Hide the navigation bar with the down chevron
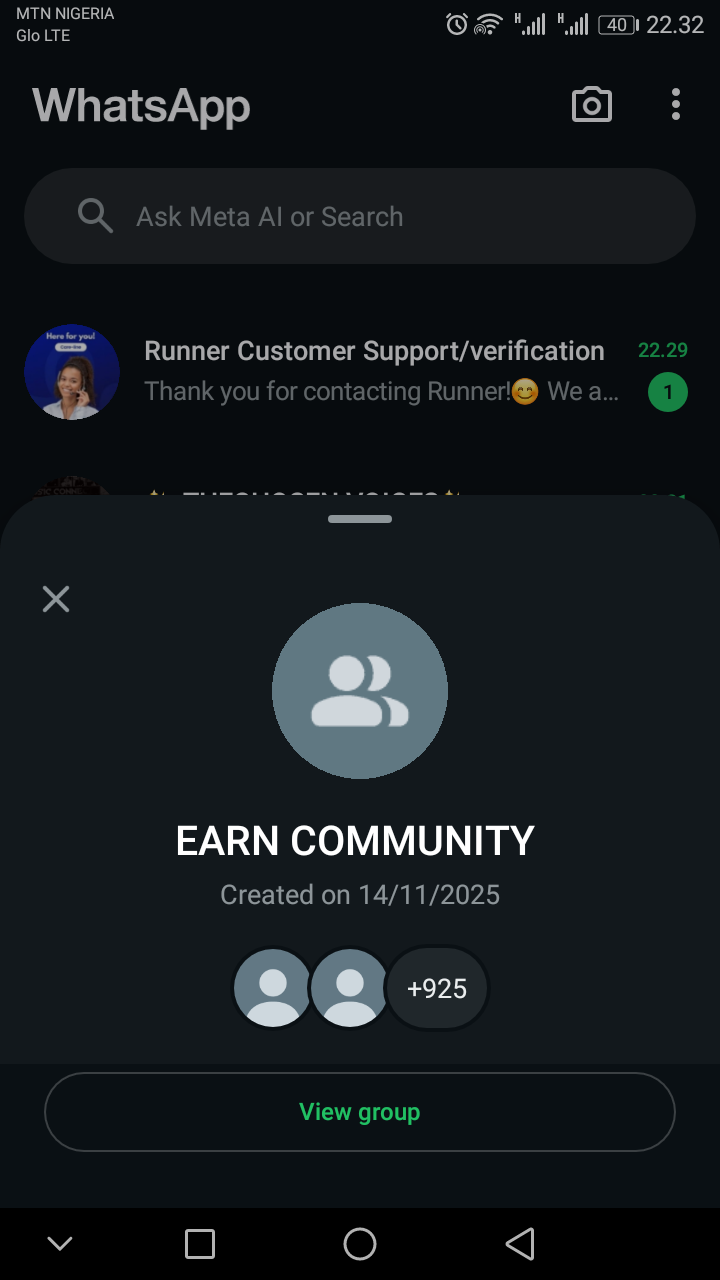Screen dimensions: 720x1280 60,1244
